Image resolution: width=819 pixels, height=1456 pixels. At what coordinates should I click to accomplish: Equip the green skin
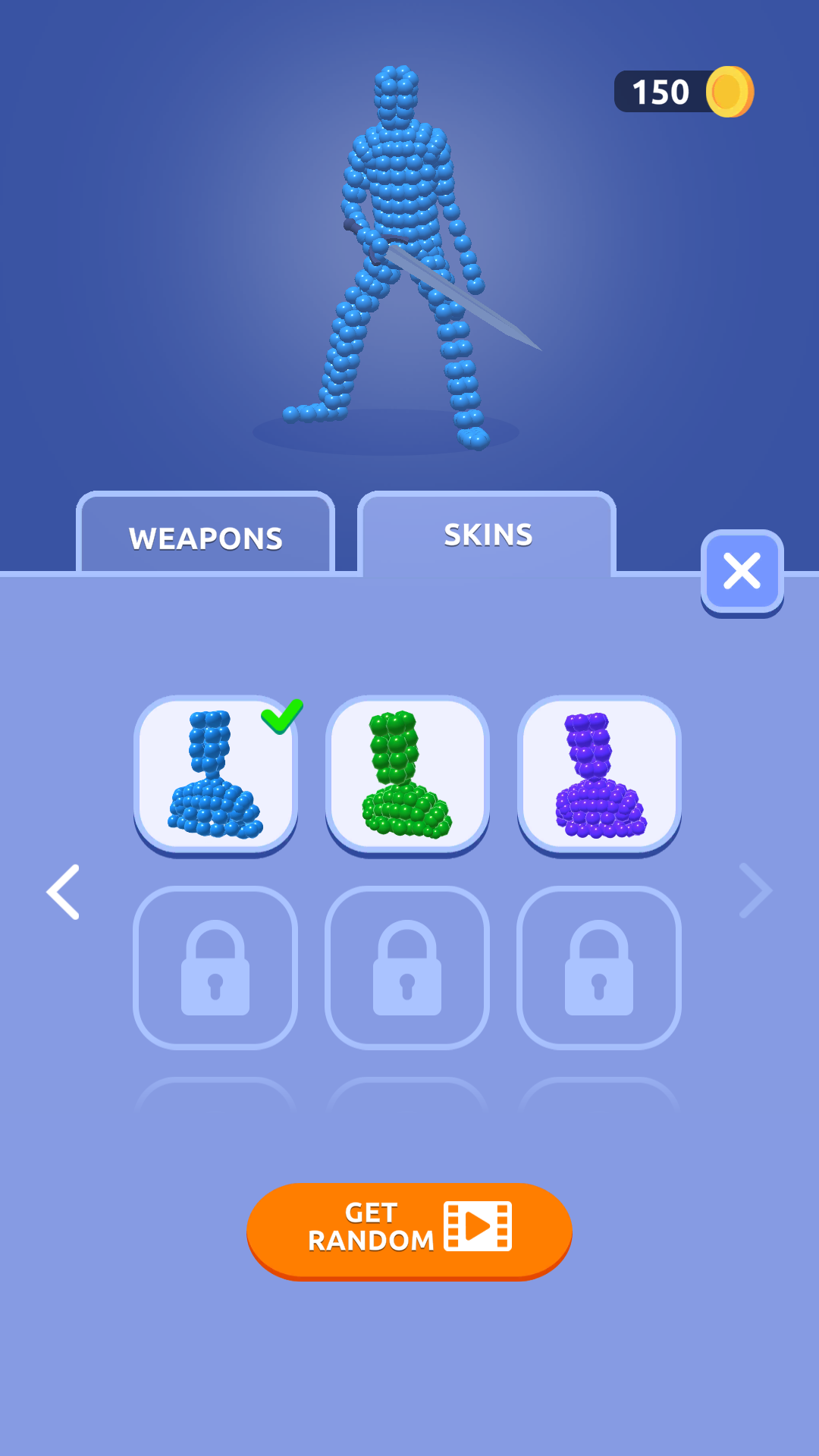(x=407, y=774)
